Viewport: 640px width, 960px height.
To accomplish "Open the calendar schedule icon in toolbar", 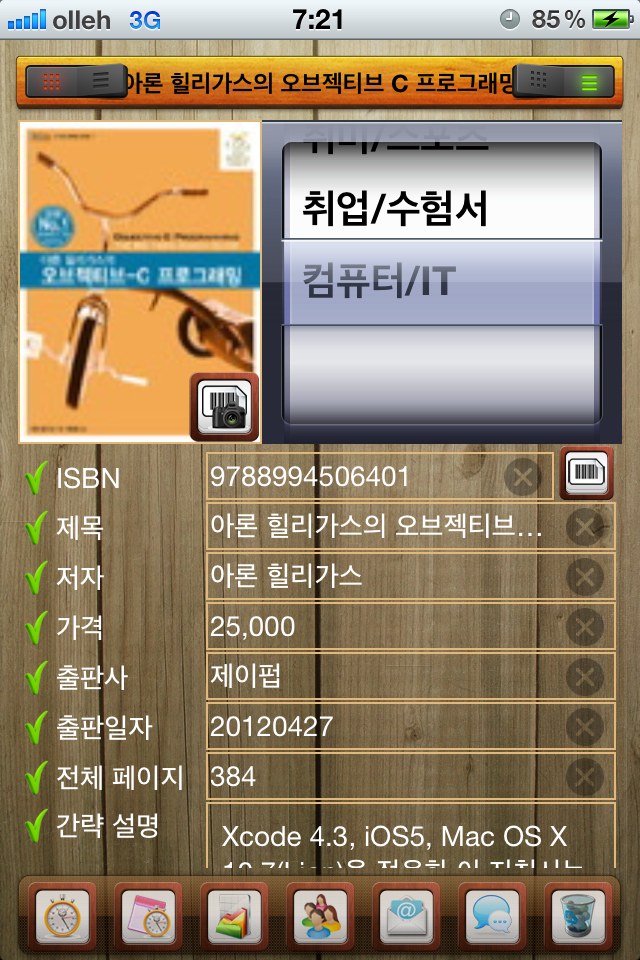I will tap(150, 914).
